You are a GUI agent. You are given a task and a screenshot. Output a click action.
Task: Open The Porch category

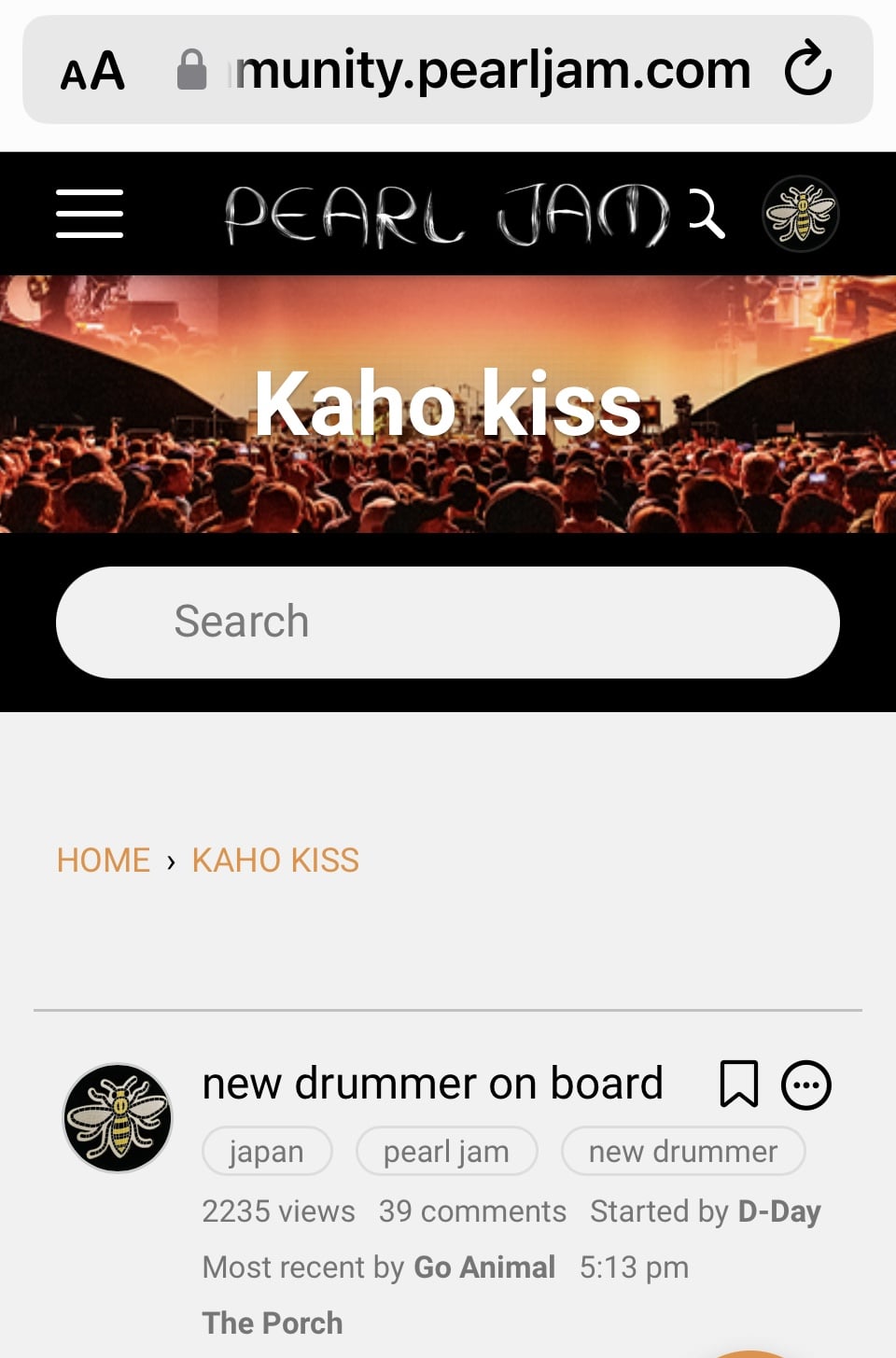point(273,1323)
